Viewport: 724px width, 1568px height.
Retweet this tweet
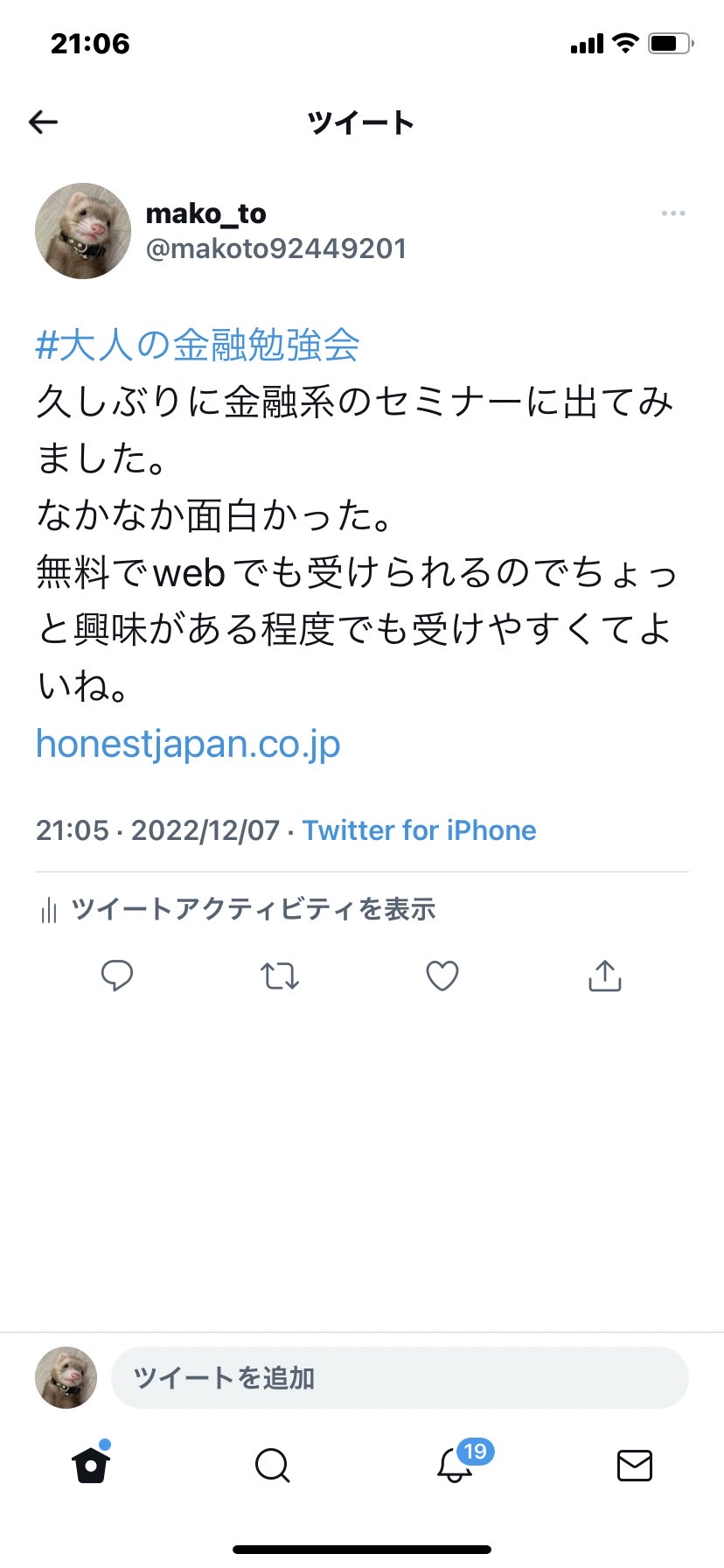tap(280, 976)
